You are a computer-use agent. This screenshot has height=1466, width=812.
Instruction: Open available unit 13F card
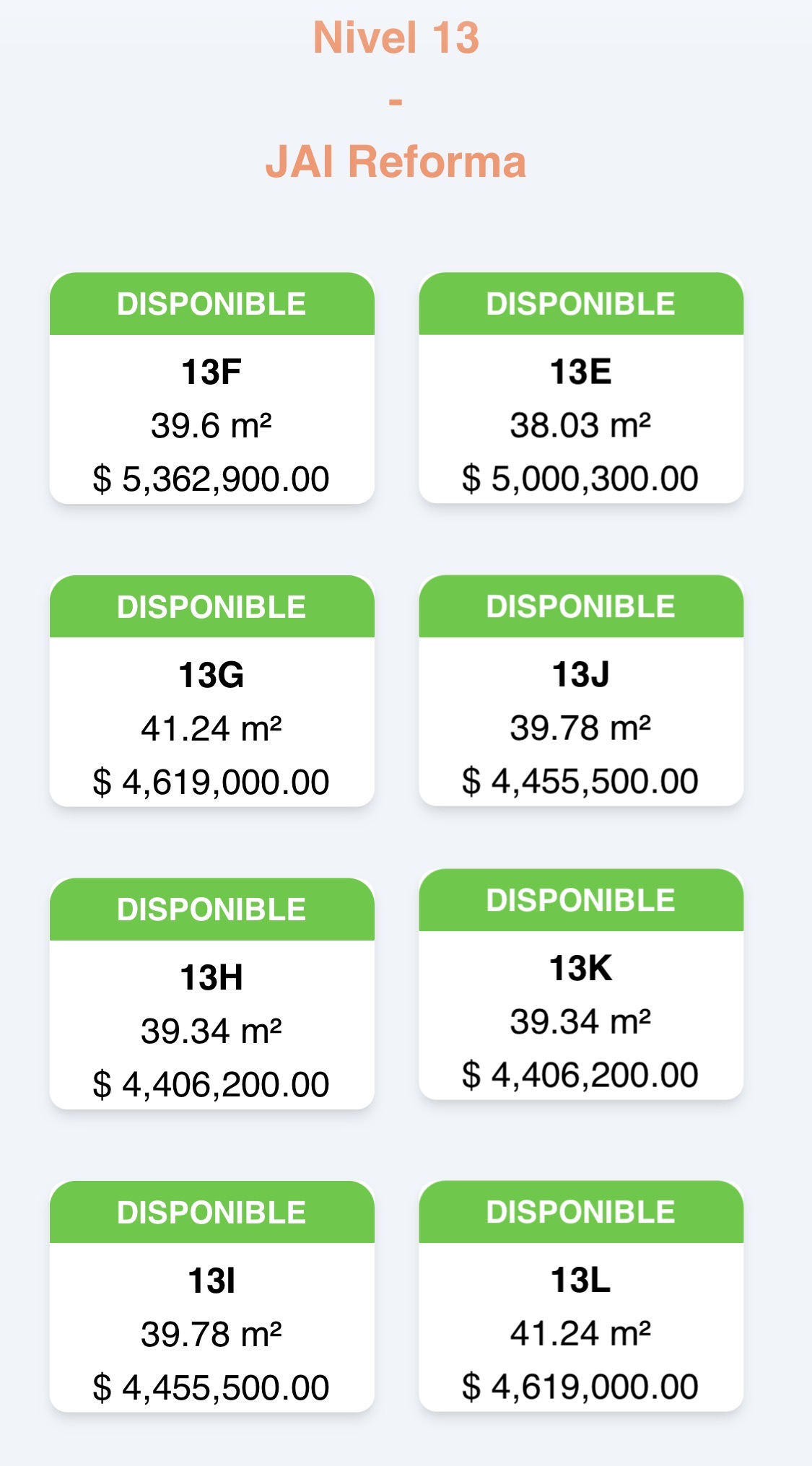pos(211,388)
